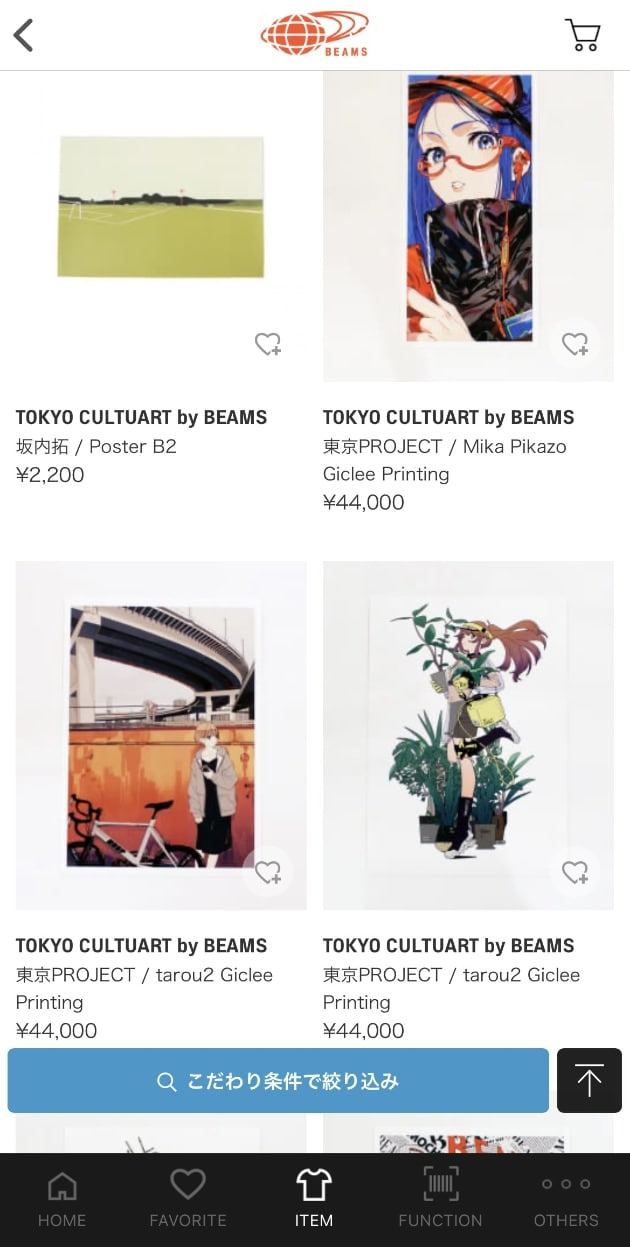The image size is (630, 1247).
Task: Favorite the 坂内拓 Poster B2 item
Action: (x=268, y=345)
